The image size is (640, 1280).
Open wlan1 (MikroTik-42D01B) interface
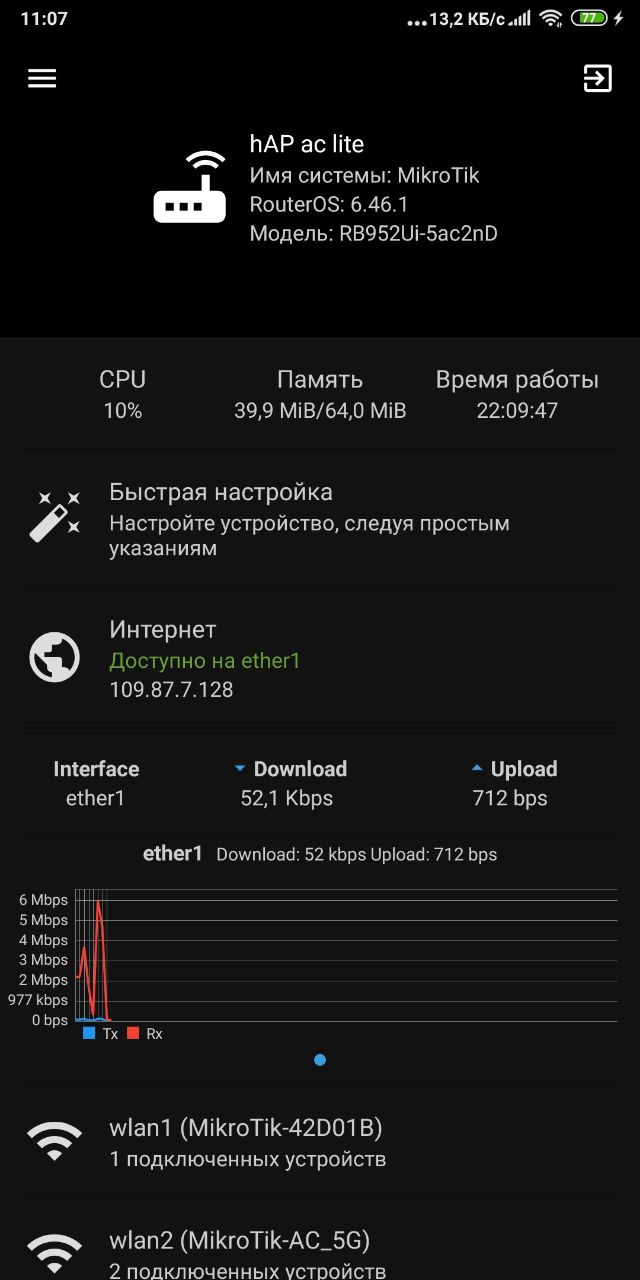[x=320, y=1142]
